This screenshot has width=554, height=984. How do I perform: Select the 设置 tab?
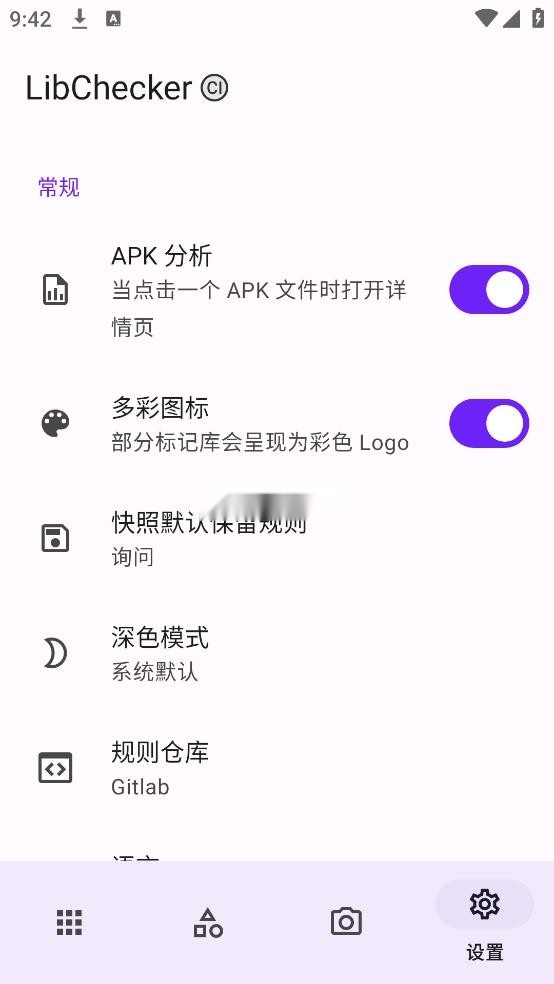[x=484, y=922]
